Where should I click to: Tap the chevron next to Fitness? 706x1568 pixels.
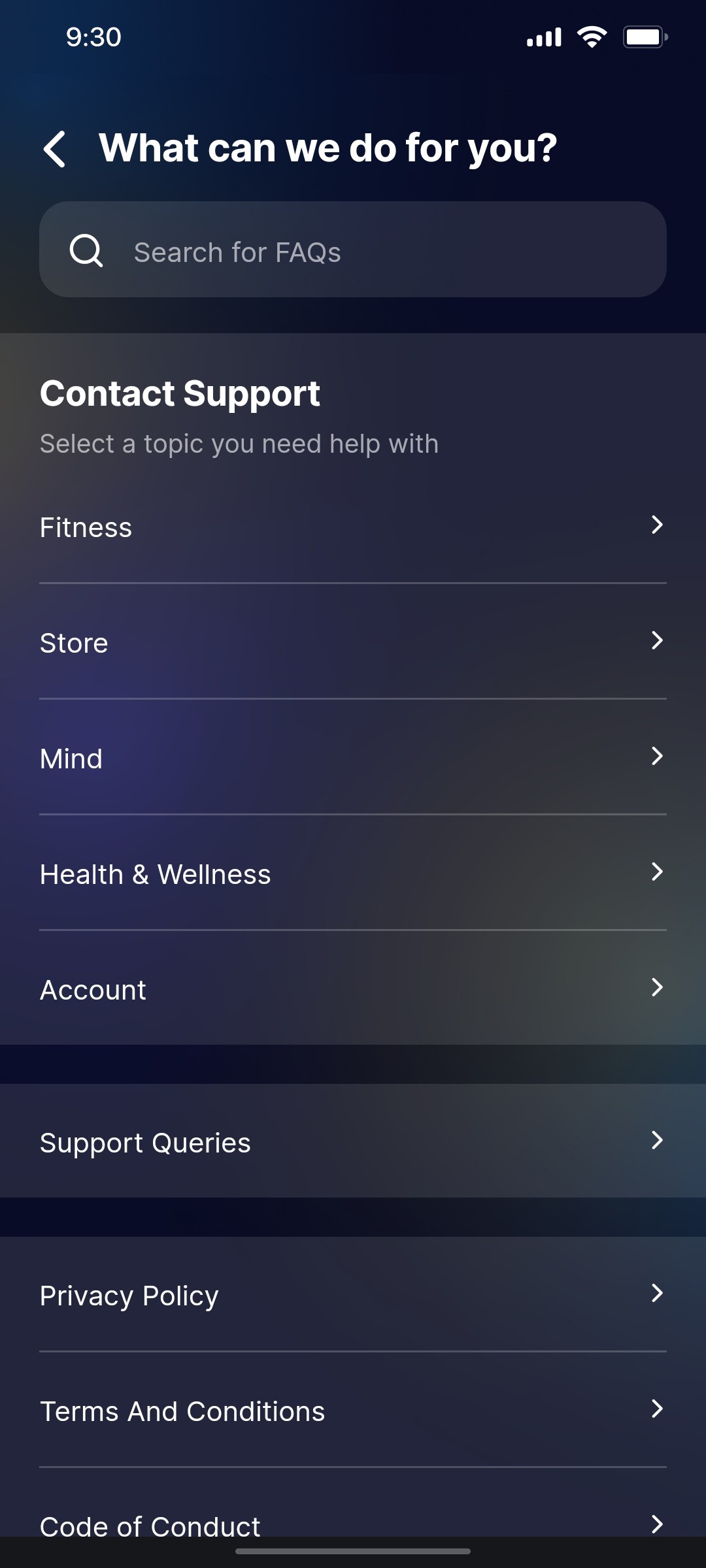pyautogui.click(x=658, y=526)
